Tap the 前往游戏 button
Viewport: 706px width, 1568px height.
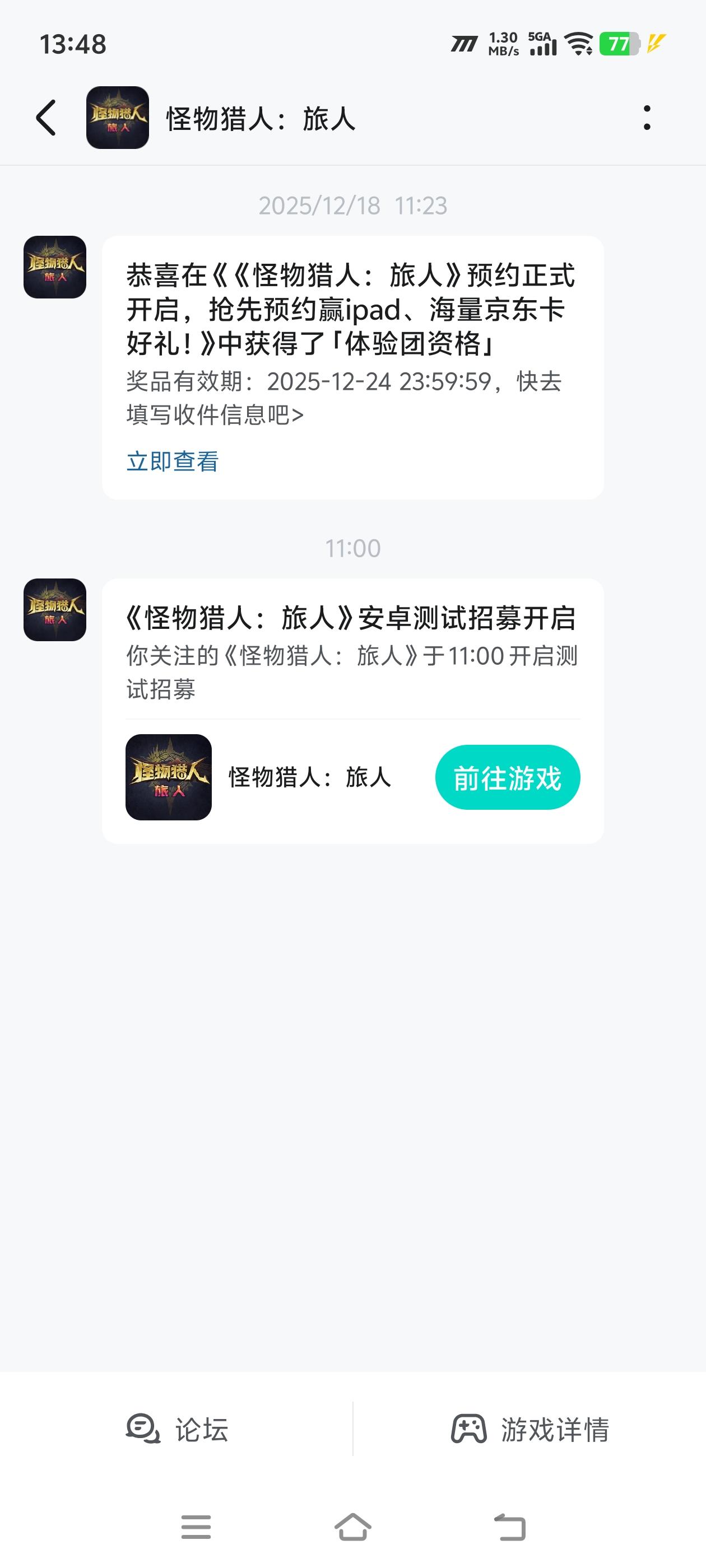coord(507,777)
